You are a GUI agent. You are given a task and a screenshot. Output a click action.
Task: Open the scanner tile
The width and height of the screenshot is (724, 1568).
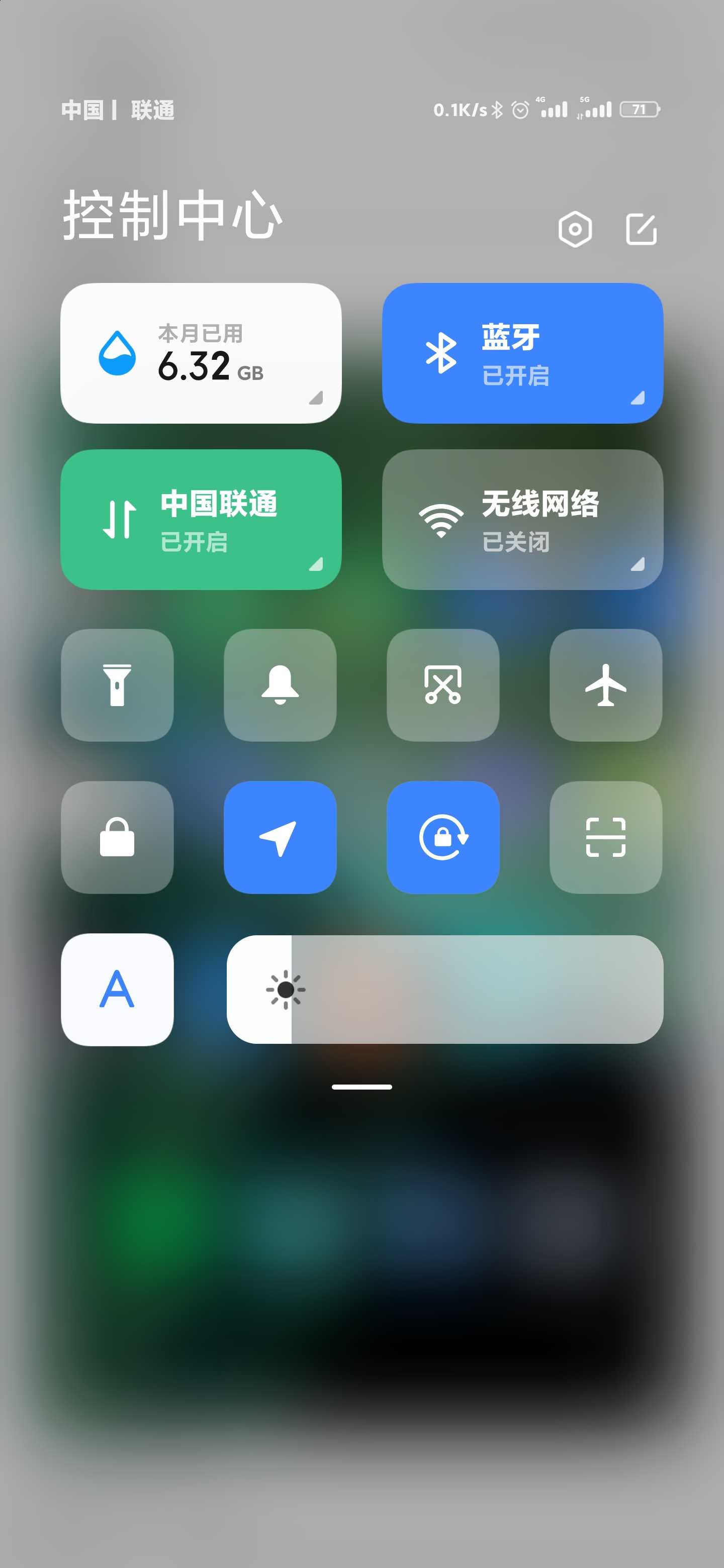(x=606, y=837)
